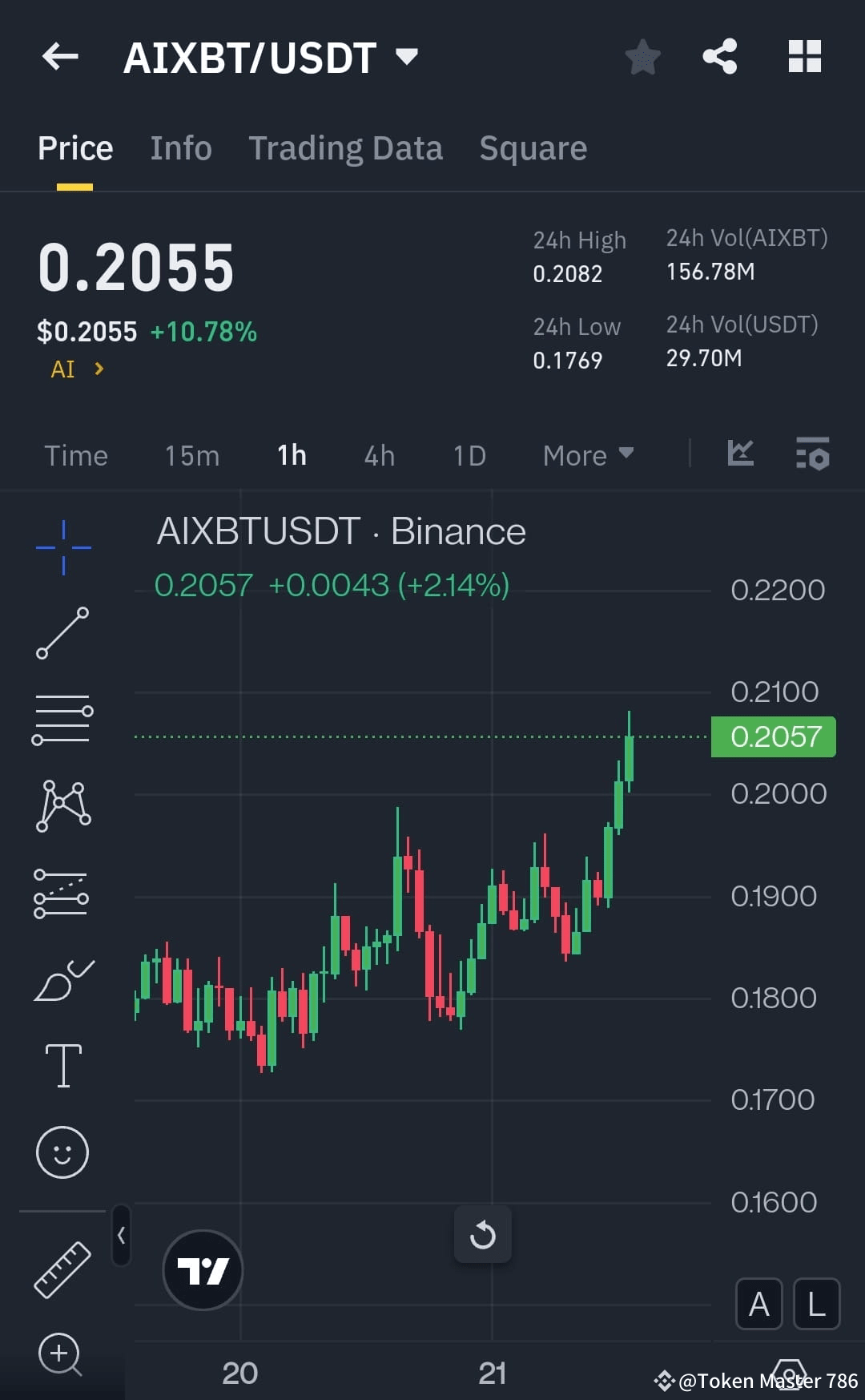Open the emoji sticker tool

click(62, 1152)
